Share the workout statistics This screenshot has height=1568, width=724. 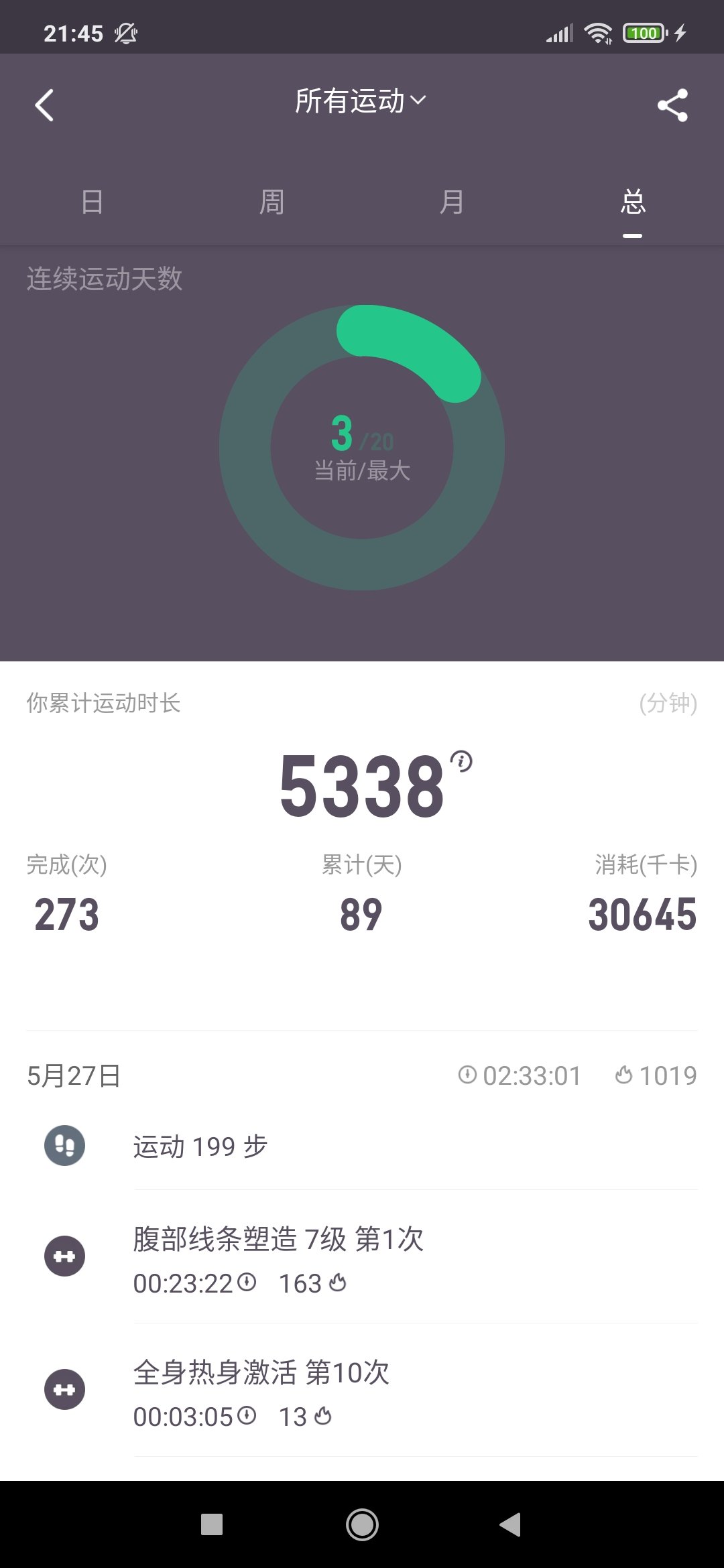pos(672,105)
